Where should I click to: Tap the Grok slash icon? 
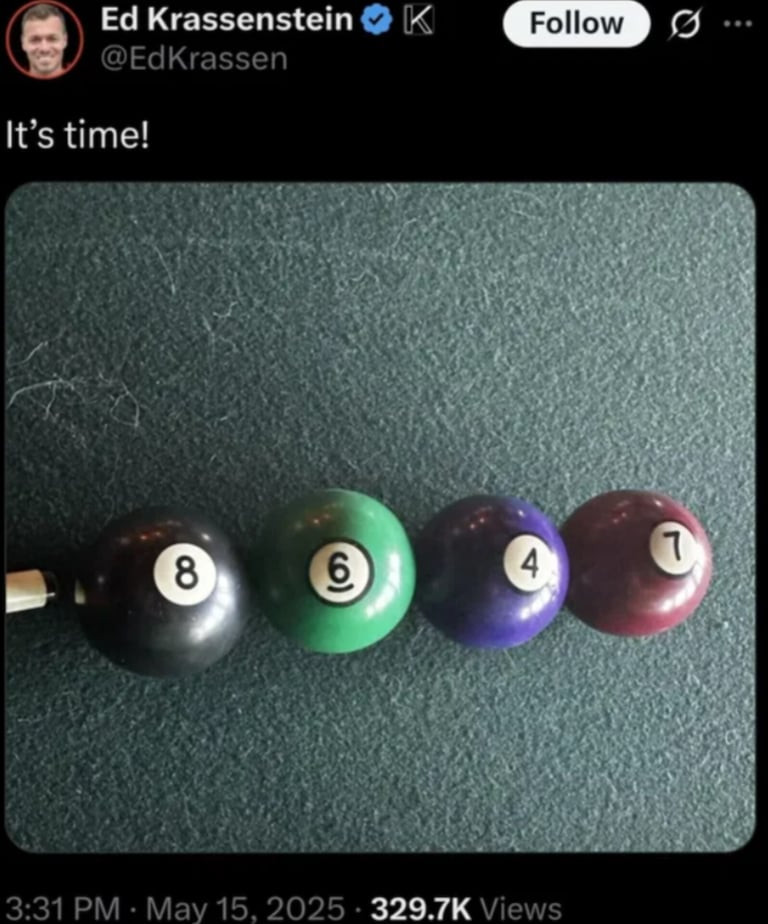[x=686, y=23]
